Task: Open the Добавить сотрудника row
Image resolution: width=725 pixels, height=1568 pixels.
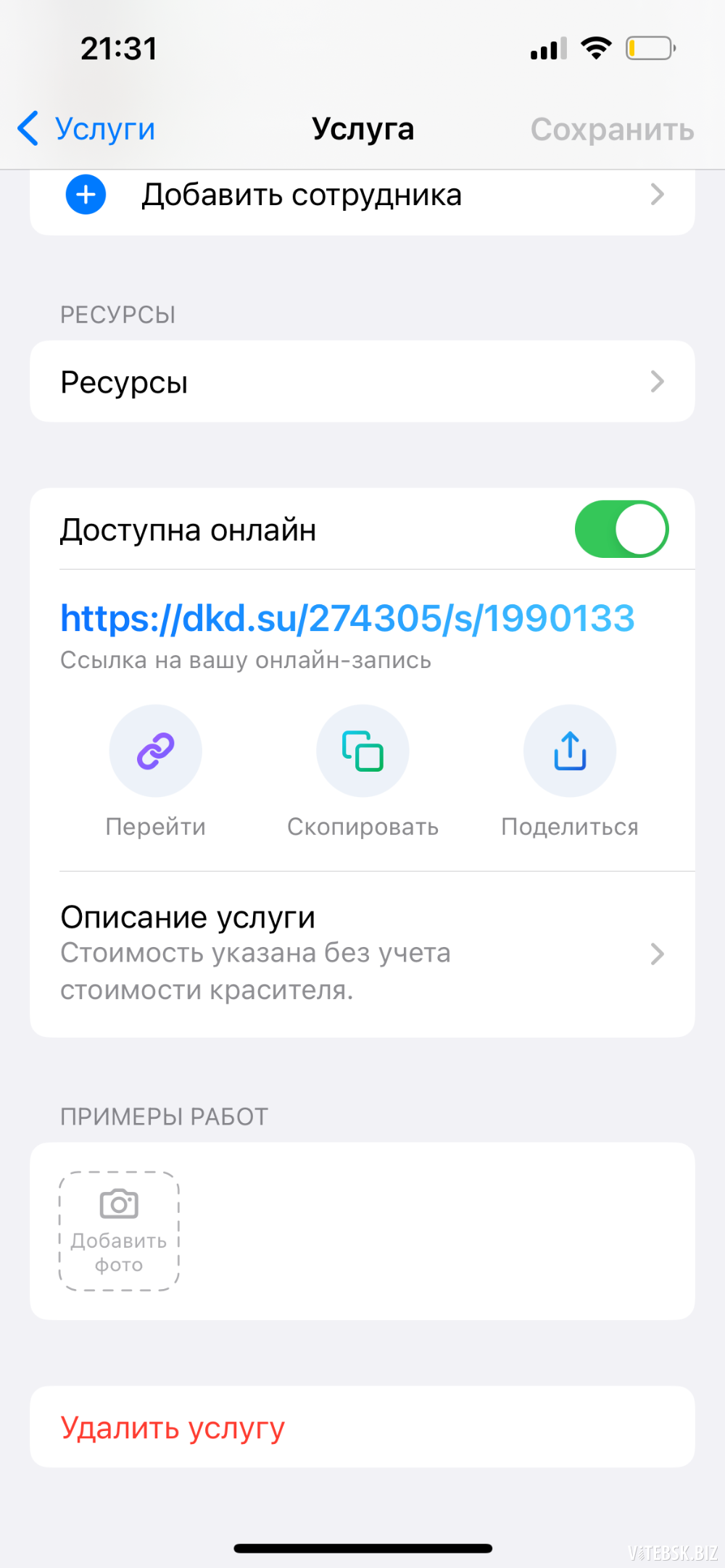Action: pyautogui.click(x=362, y=196)
